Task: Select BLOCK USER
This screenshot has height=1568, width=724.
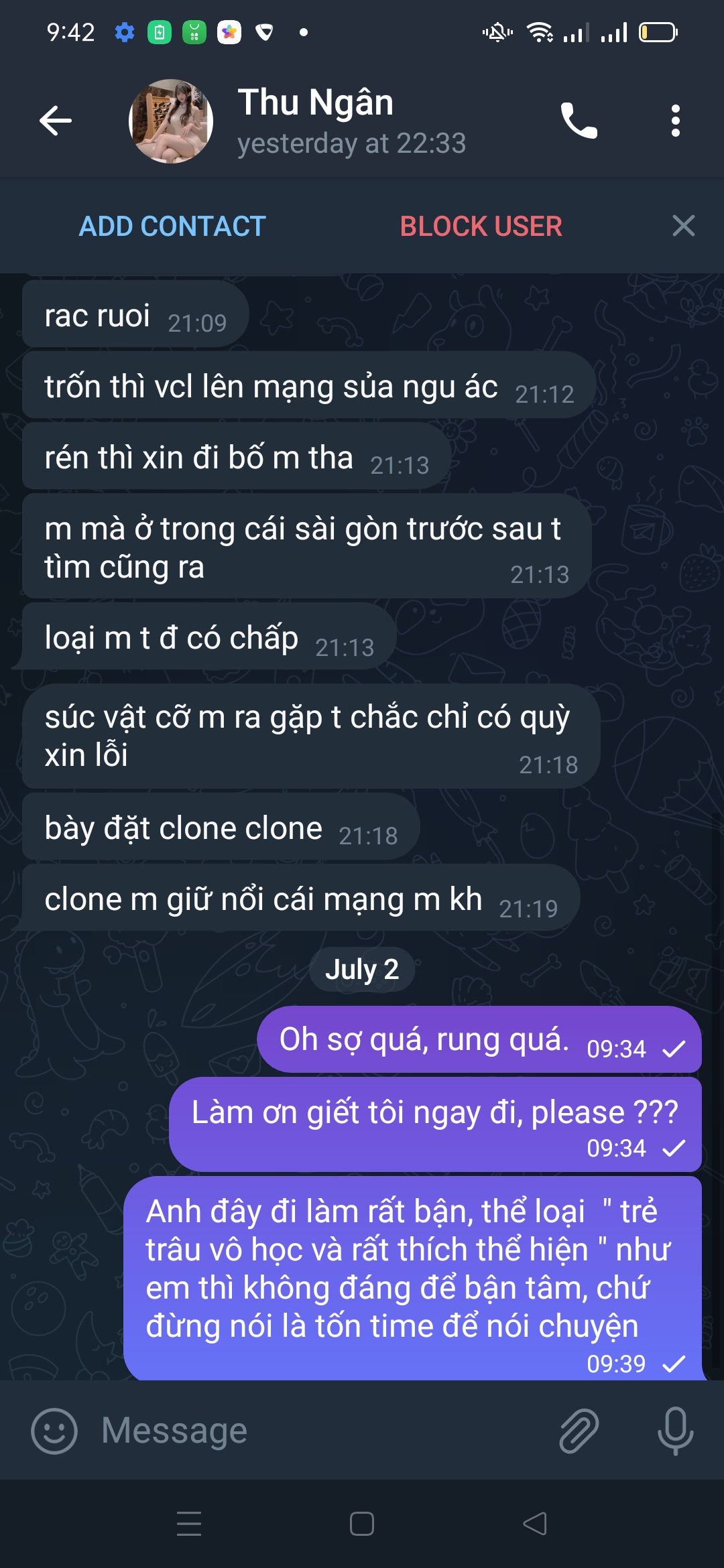Action: (481, 226)
